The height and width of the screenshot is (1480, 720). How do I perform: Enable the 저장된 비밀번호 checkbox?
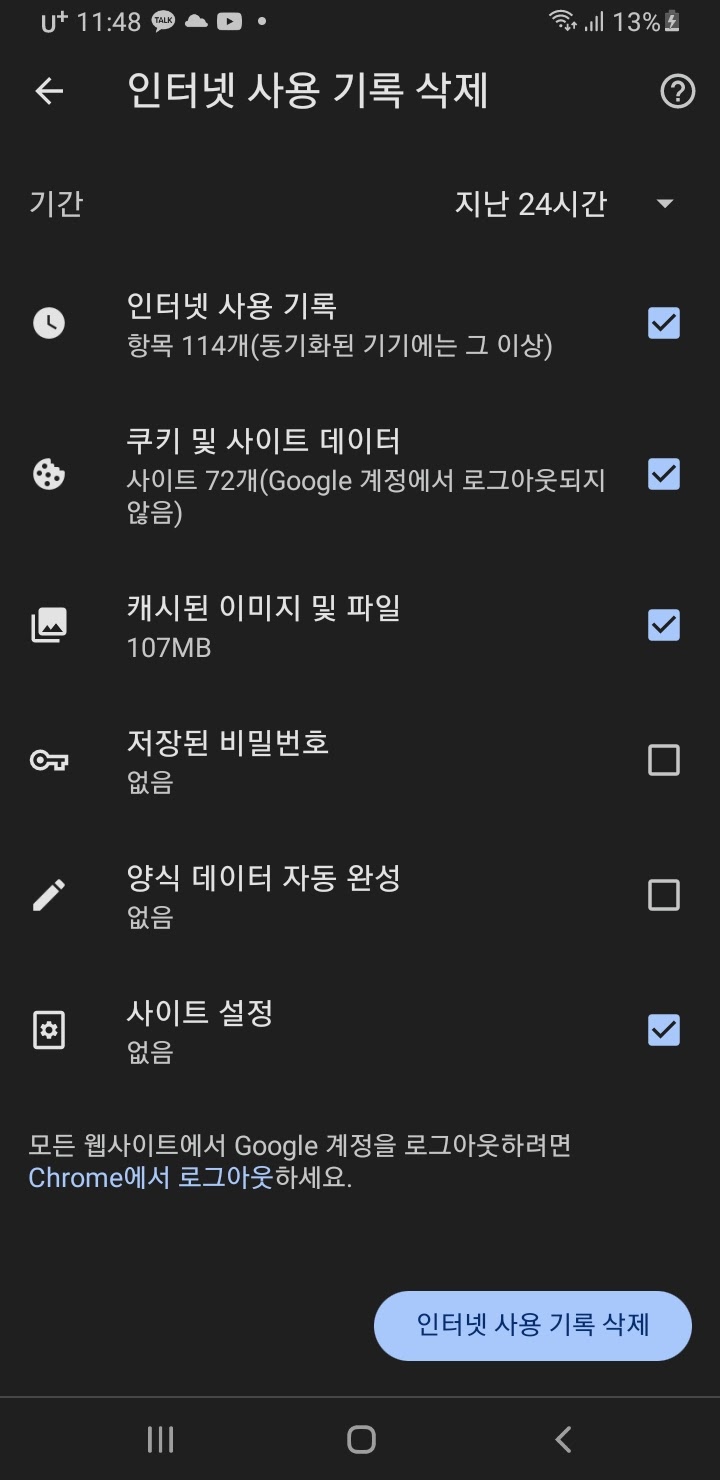(x=663, y=760)
